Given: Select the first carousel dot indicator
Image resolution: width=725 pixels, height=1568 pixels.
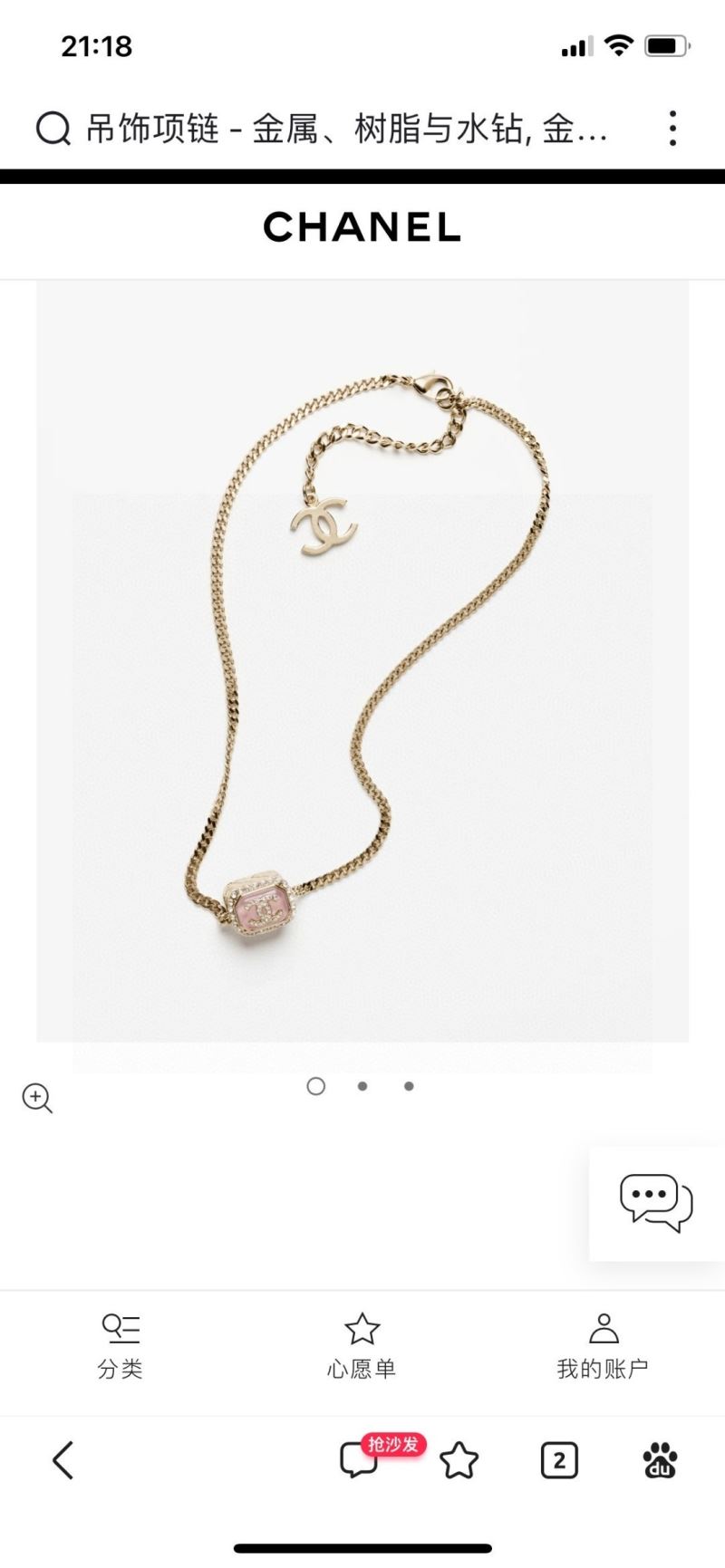Looking at the screenshot, I should [316, 1087].
